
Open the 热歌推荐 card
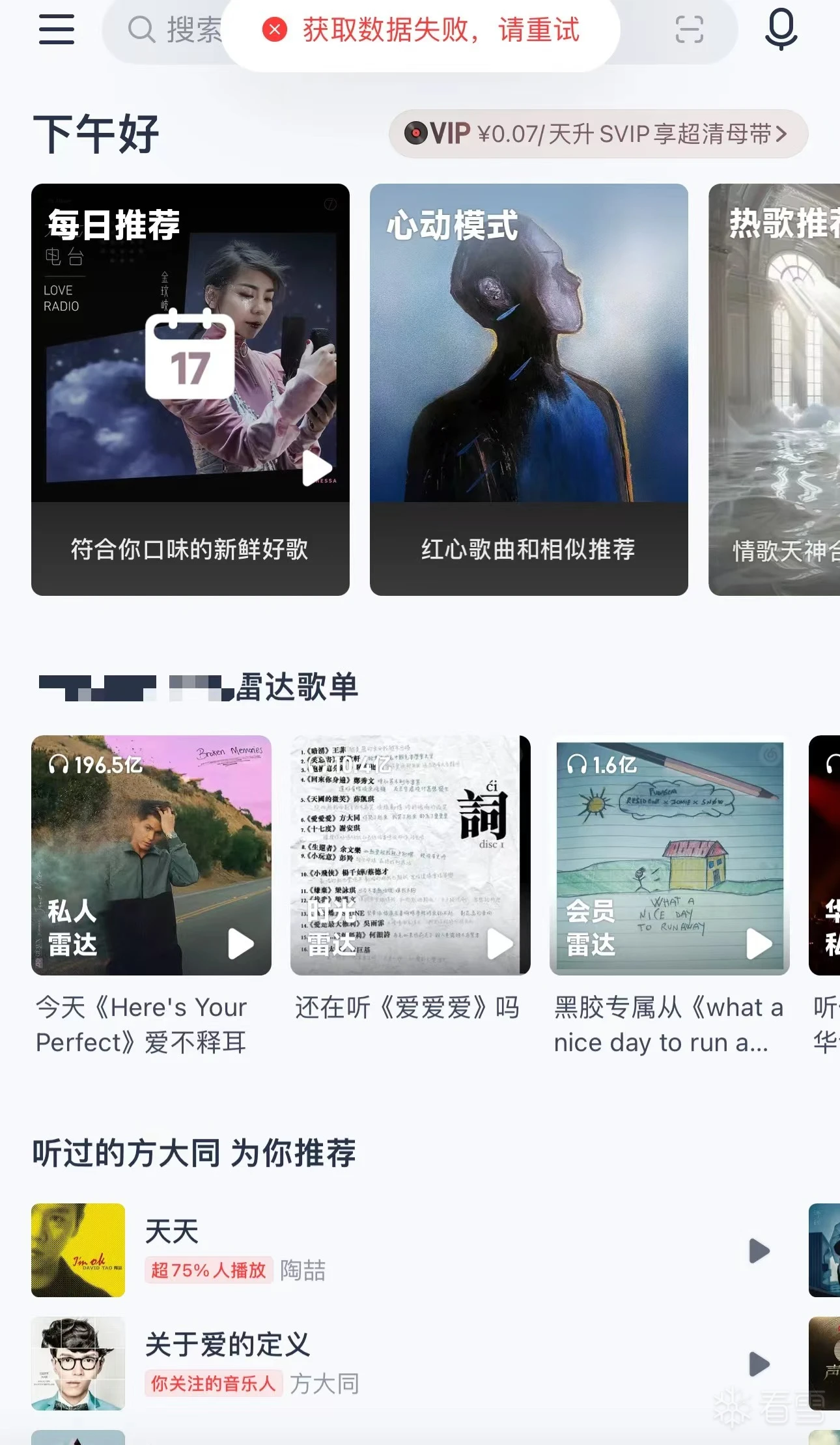[x=775, y=389]
